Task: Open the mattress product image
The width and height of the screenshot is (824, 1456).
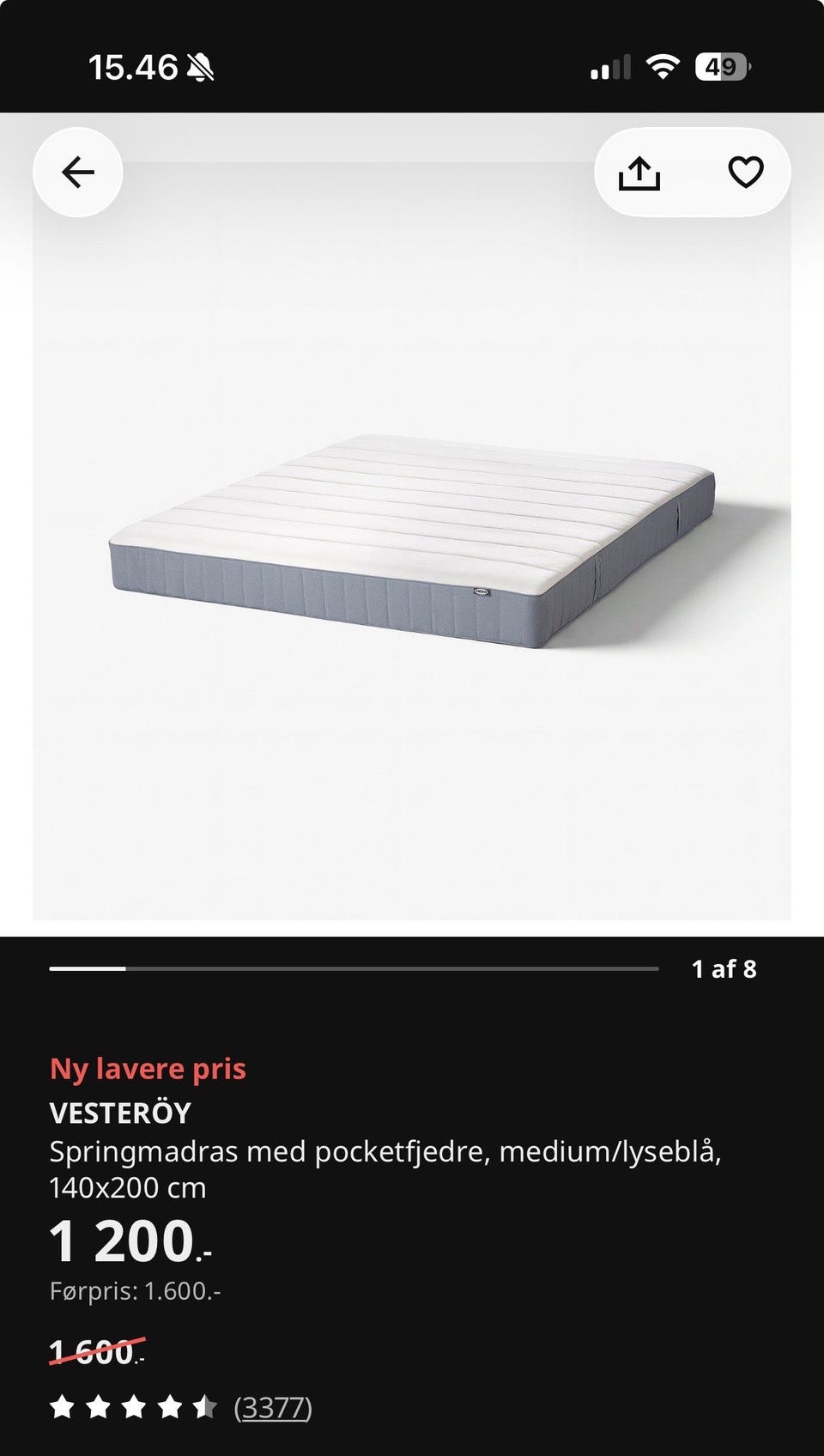Action: pyautogui.click(x=412, y=541)
